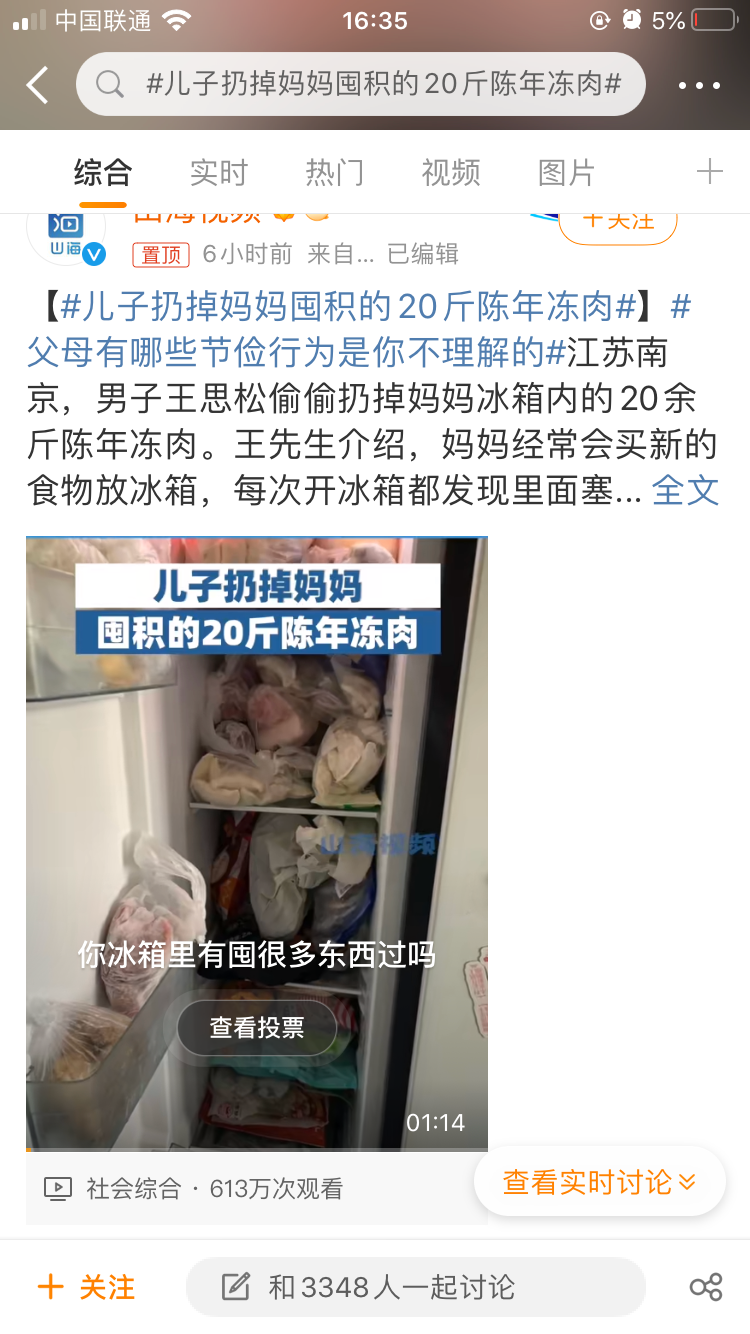Expand the post with the 全文 link
The height and width of the screenshot is (1334, 750).
[685, 490]
